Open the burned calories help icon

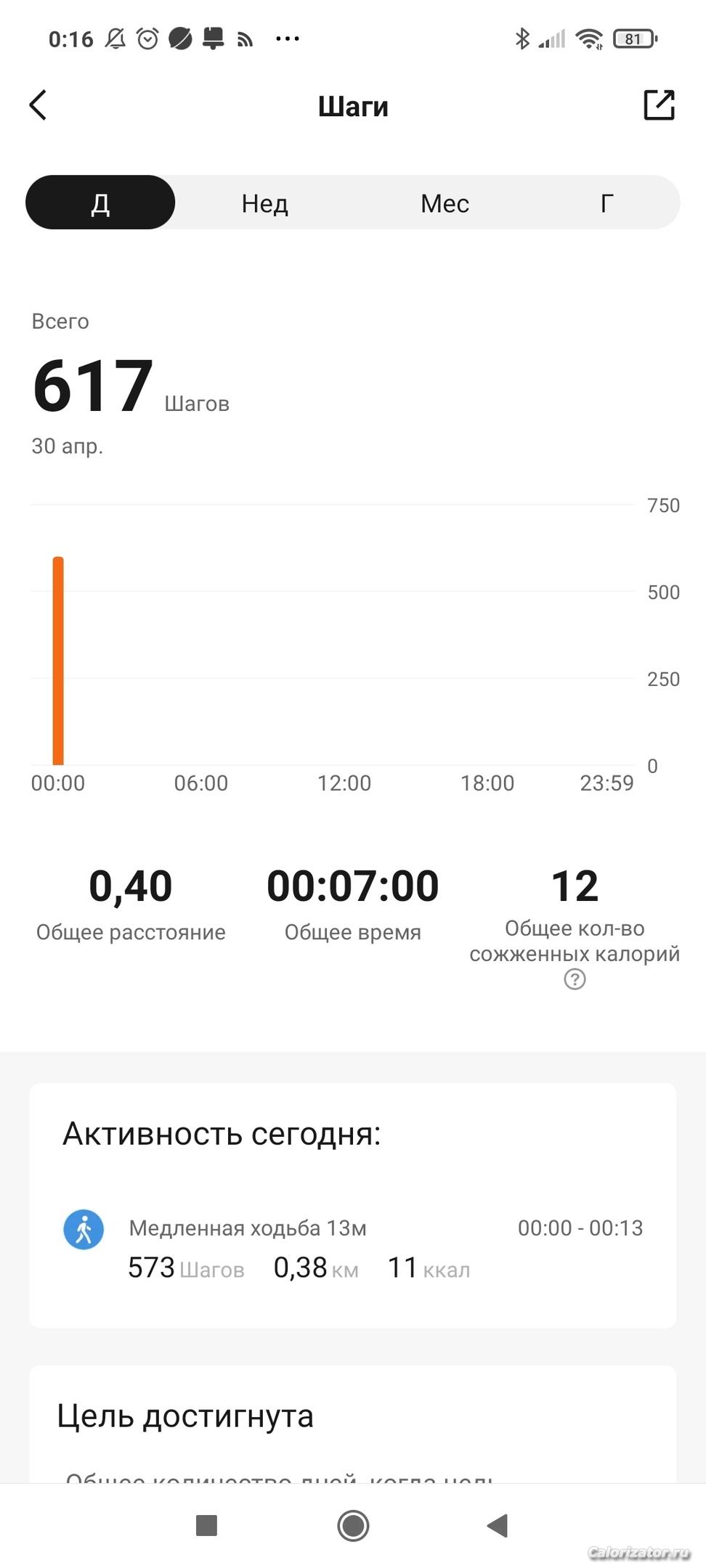tap(575, 979)
